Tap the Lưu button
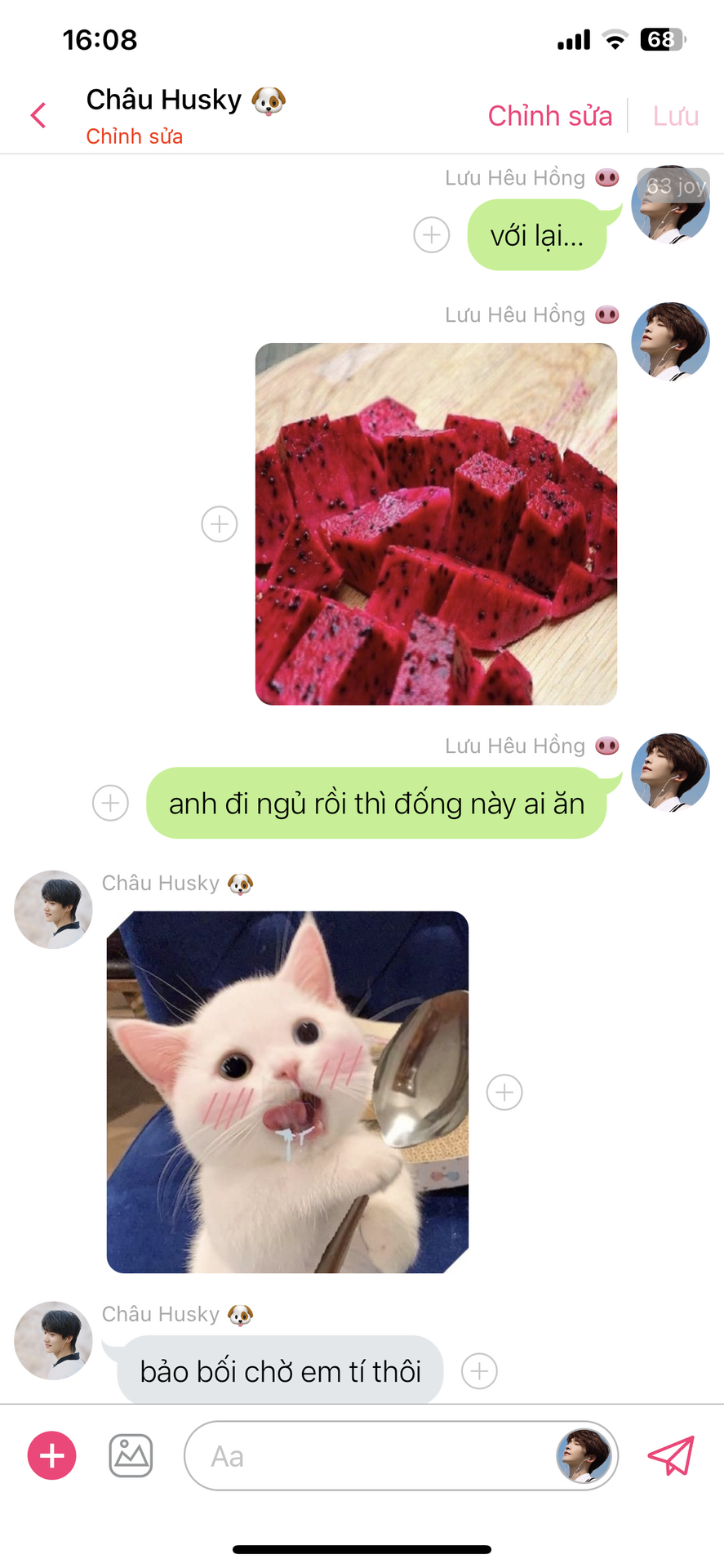Viewport: 724px width, 1568px height. (x=675, y=116)
